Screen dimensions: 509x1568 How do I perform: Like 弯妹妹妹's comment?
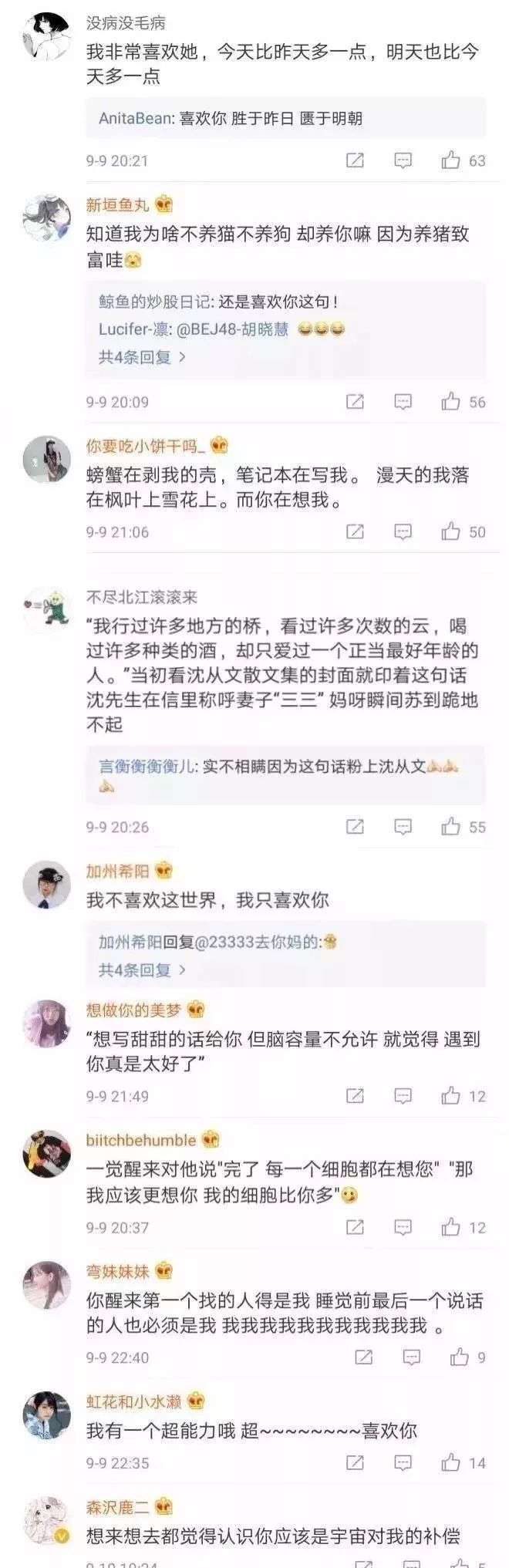460,1357
